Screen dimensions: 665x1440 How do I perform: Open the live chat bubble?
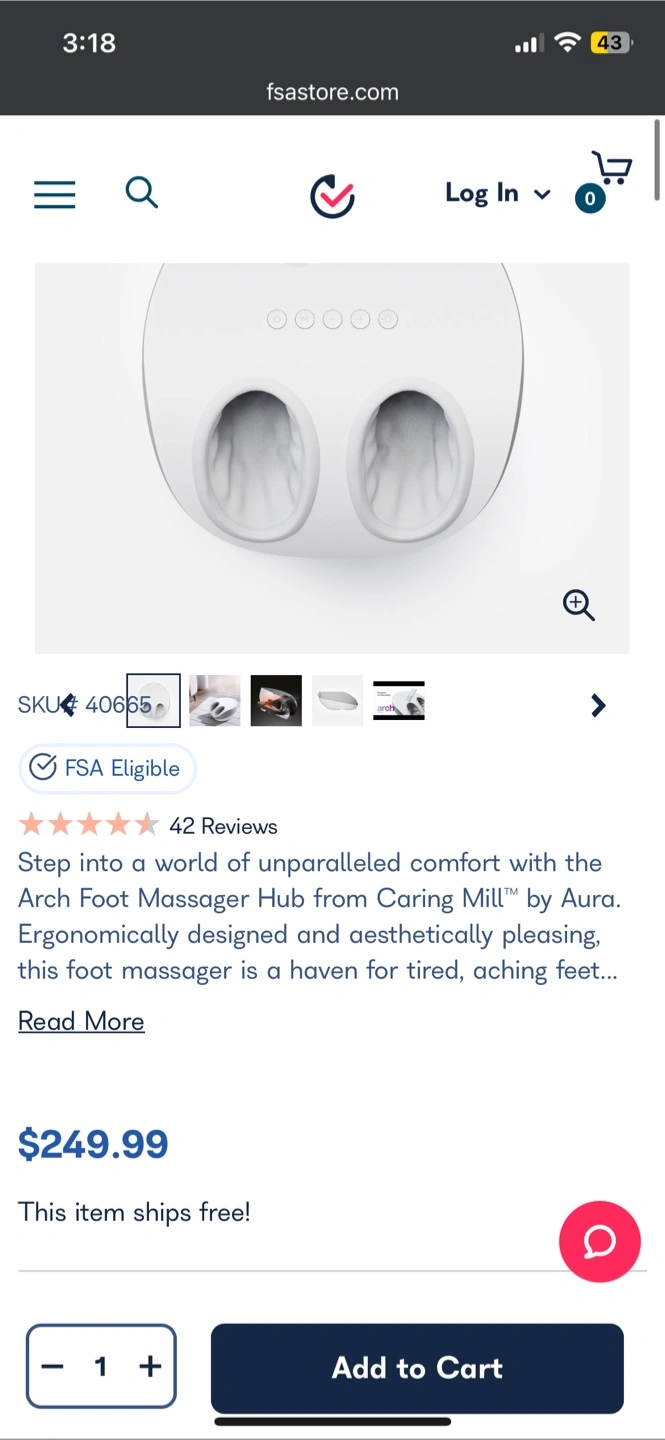[600, 1241]
